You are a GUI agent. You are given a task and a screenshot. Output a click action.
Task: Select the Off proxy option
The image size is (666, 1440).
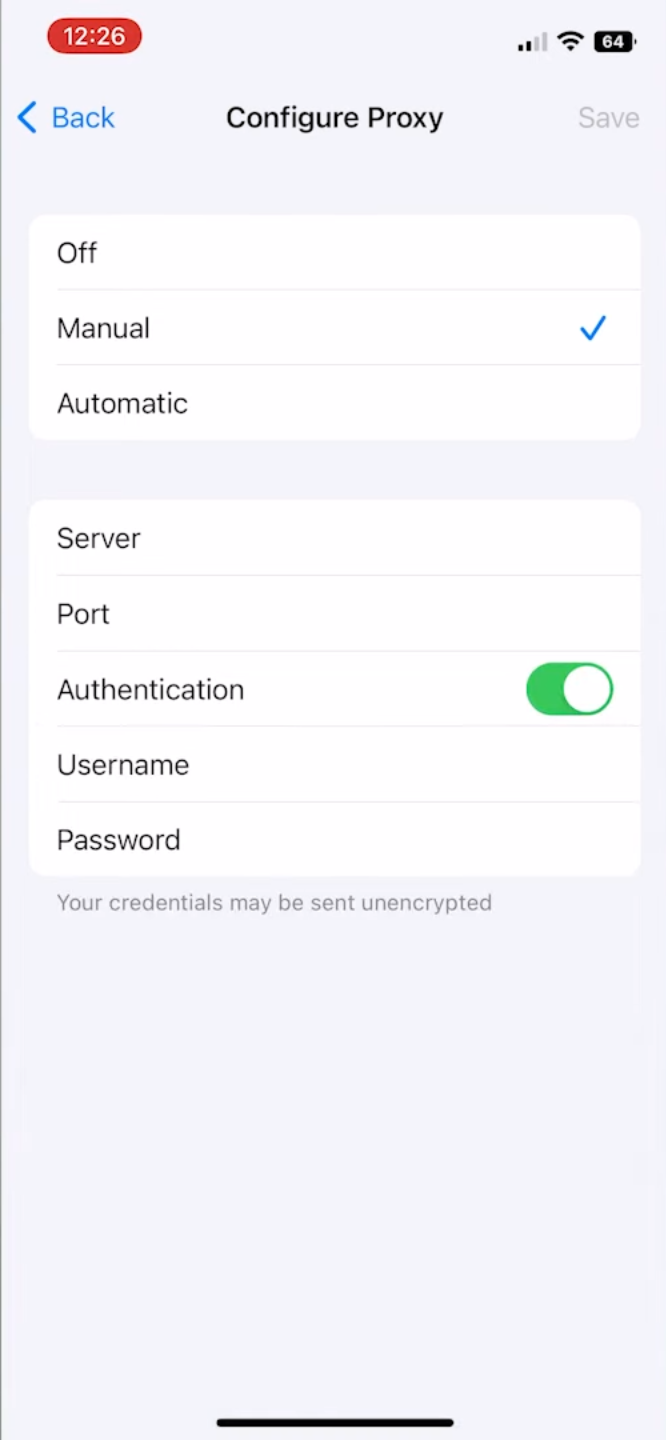click(334, 253)
